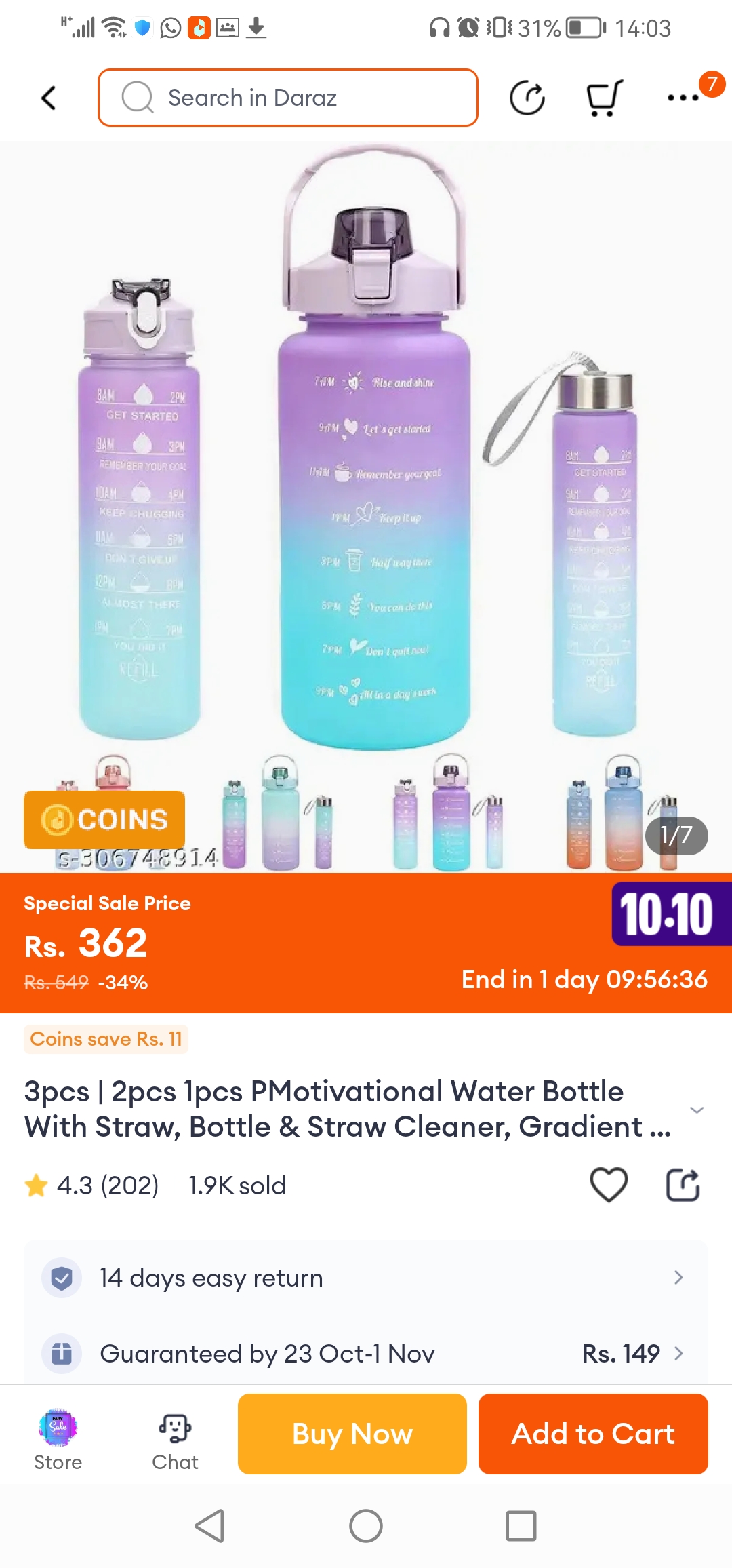Tap the system home button
Image resolution: width=732 pixels, height=1568 pixels.
point(366,1526)
